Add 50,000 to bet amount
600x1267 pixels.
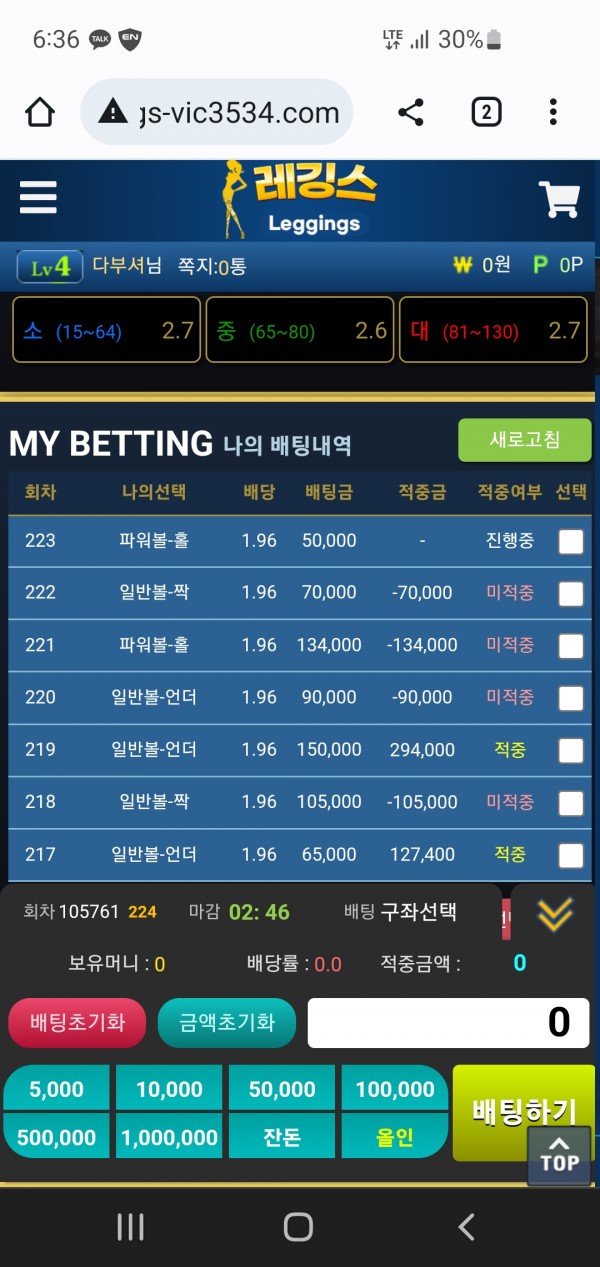[x=282, y=1089]
